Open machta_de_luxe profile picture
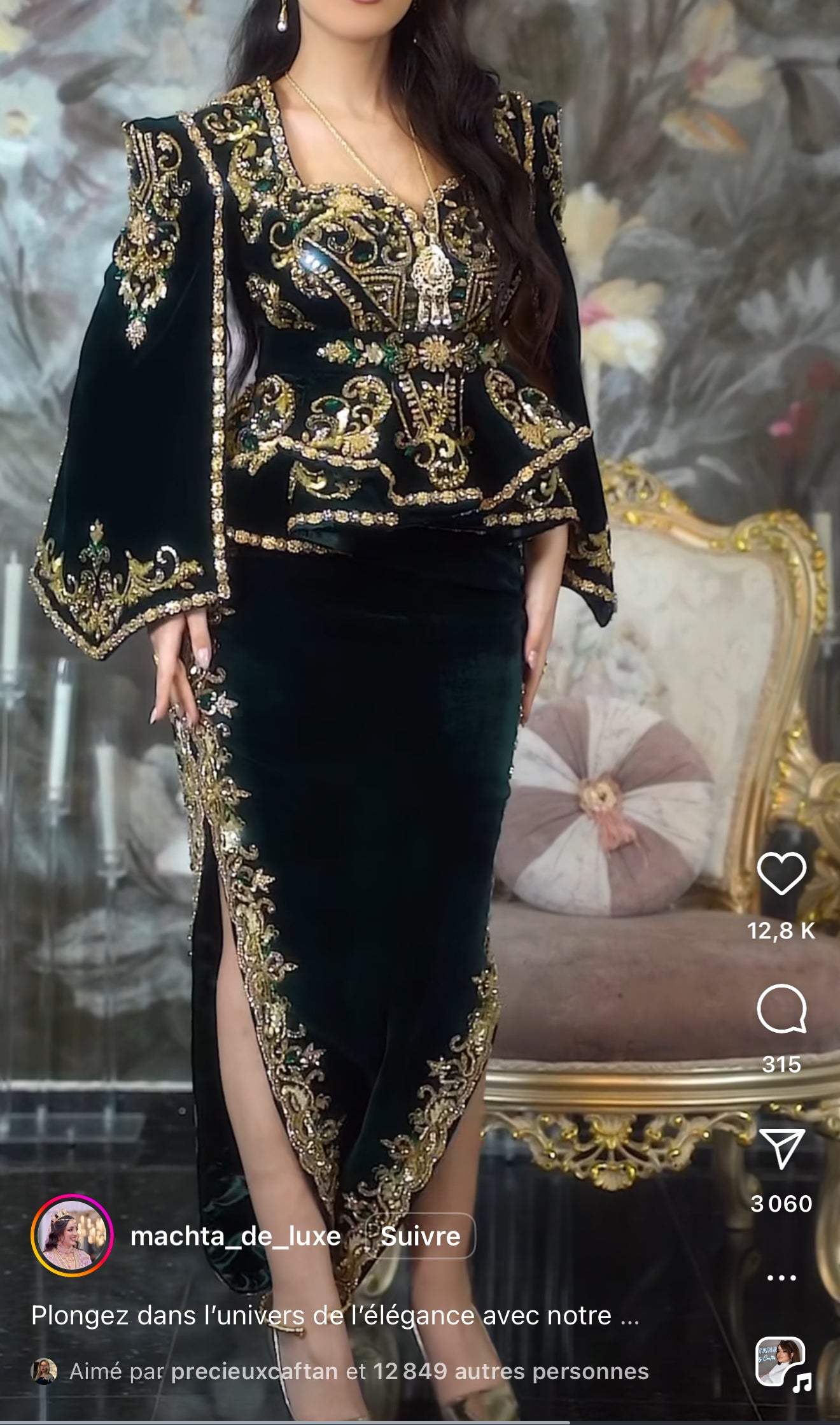 click(72, 1235)
